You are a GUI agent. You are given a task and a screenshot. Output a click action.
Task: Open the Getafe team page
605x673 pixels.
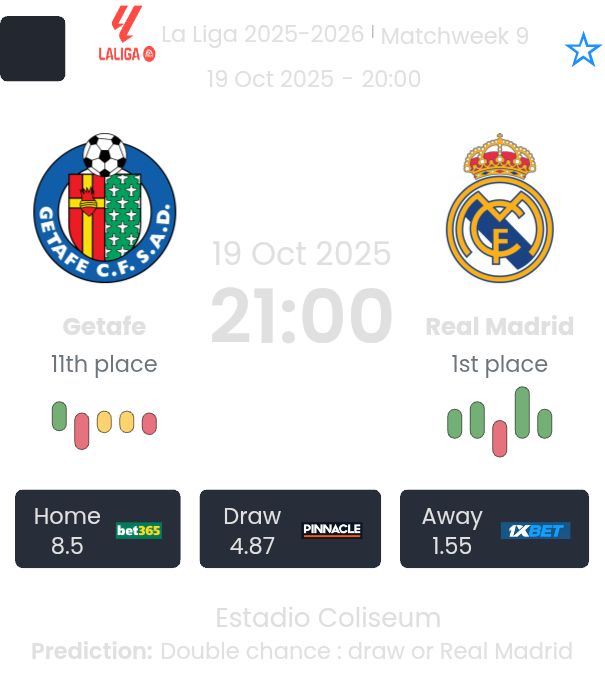coord(104,208)
